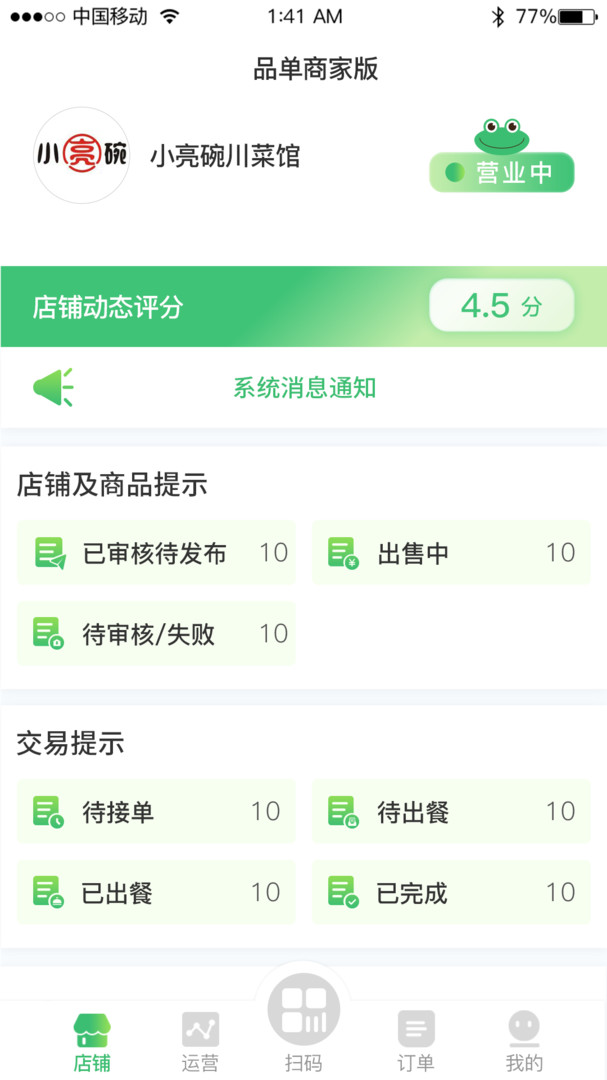Image resolution: width=607 pixels, height=1080 pixels.
Task: Select the 店铺 tab
Action: coord(92,1041)
